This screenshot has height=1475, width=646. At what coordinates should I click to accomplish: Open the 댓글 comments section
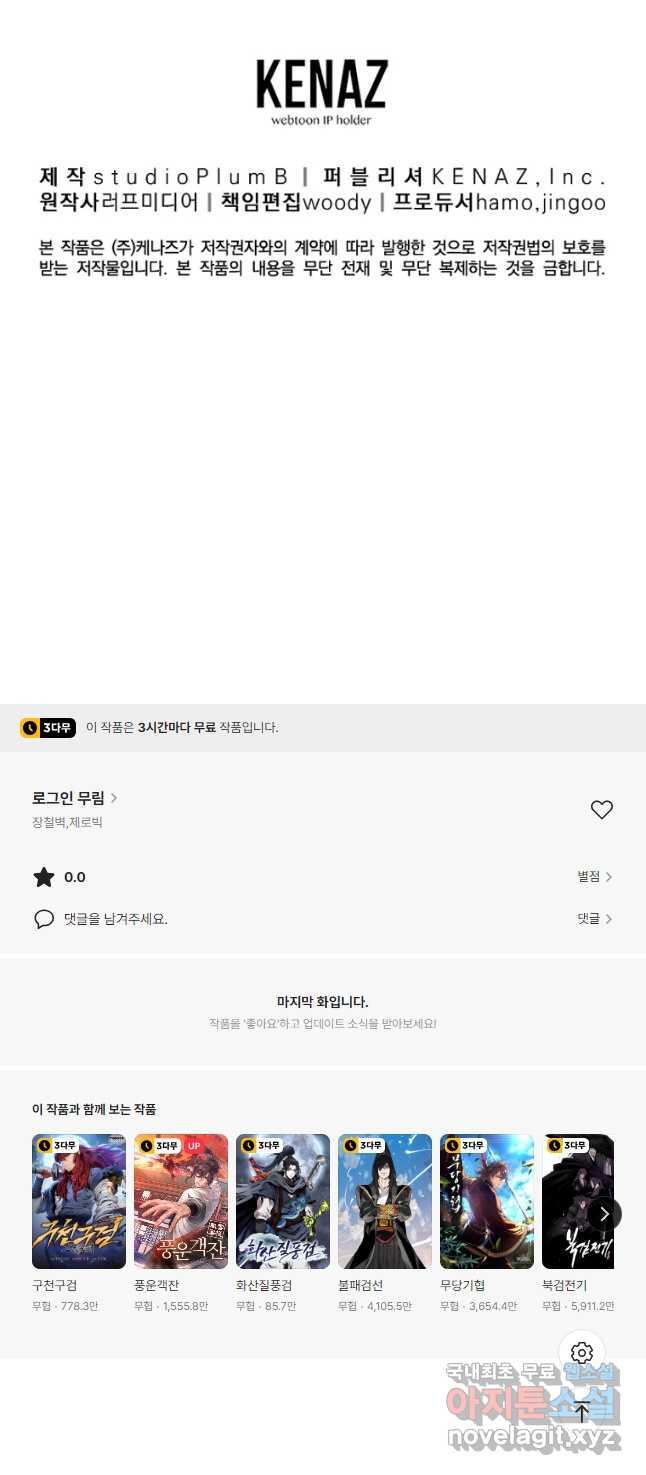click(x=594, y=919)
